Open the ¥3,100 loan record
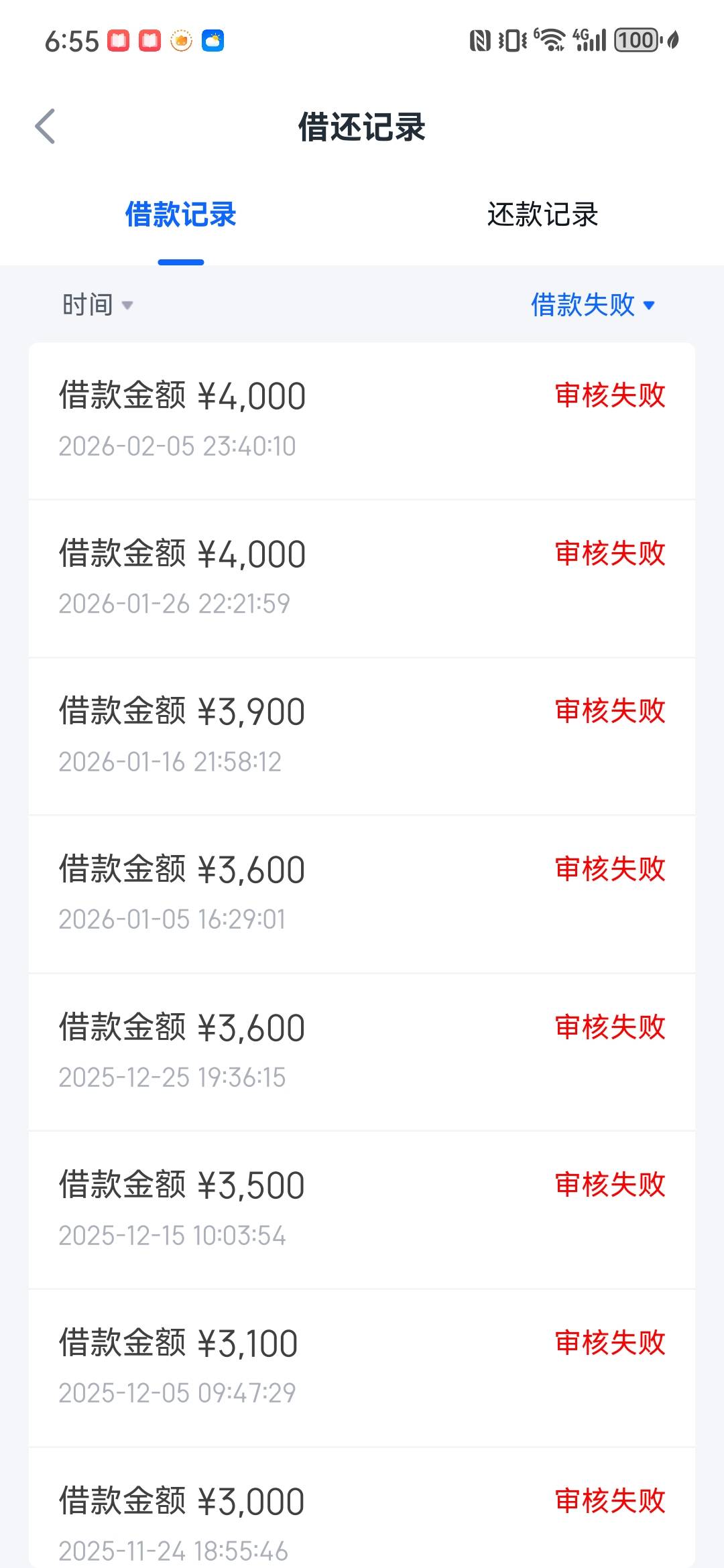The width and height of the screenshot is (724, 1568). click(362, 1368)
